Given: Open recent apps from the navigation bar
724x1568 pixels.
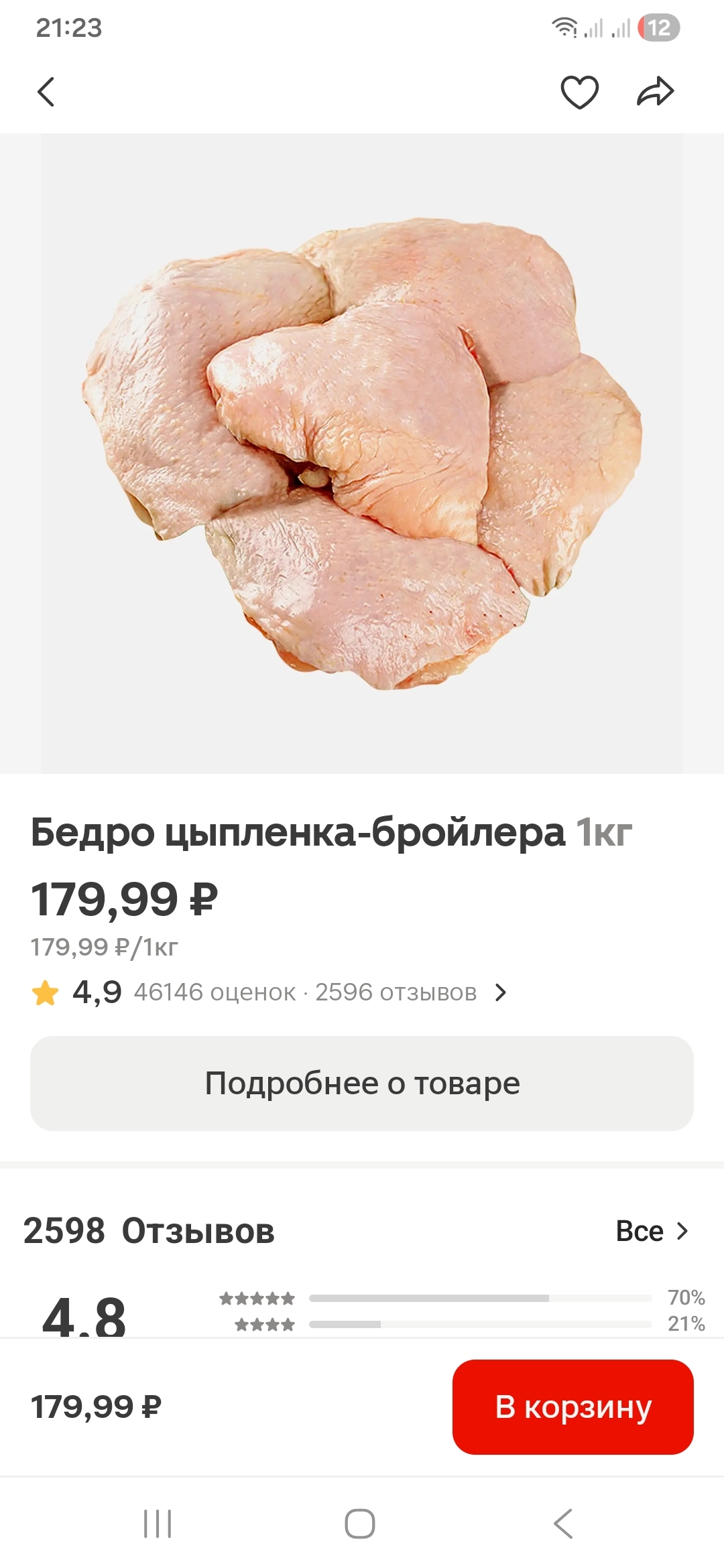Looking at the screenshot, I should click(x=158, y=1524).
